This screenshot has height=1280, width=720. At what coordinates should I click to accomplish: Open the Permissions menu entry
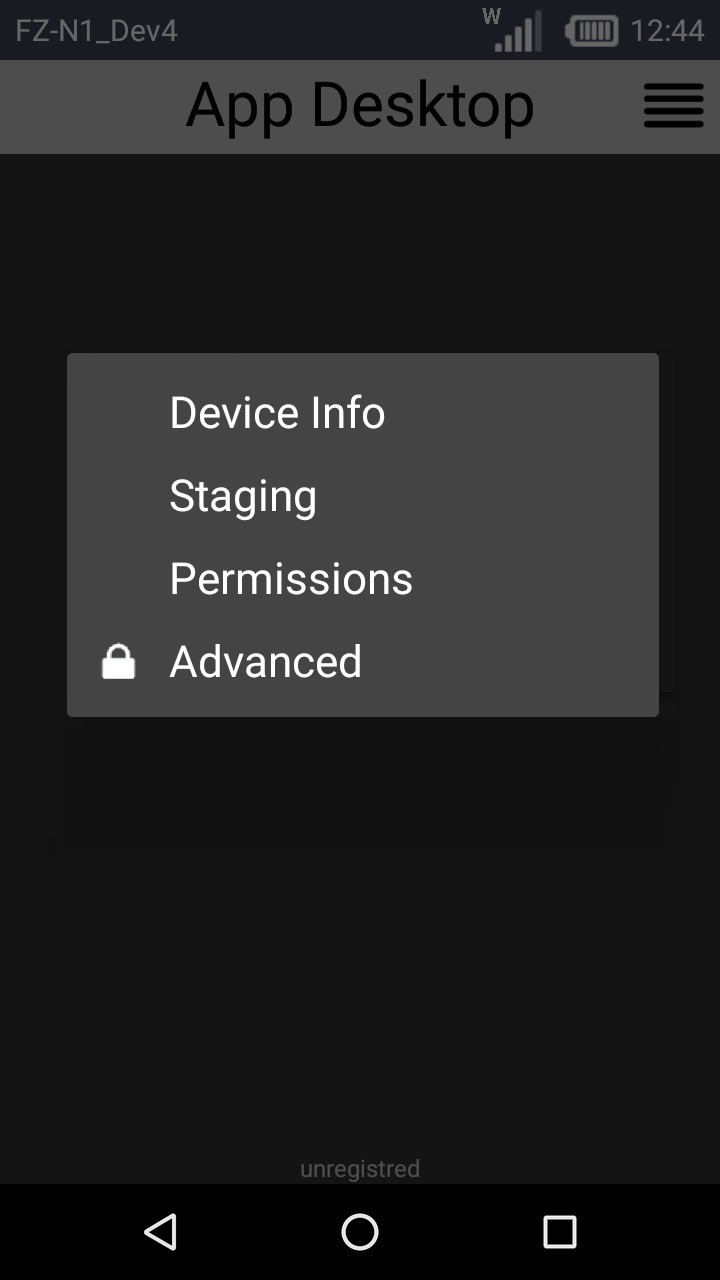pos(291,577)
